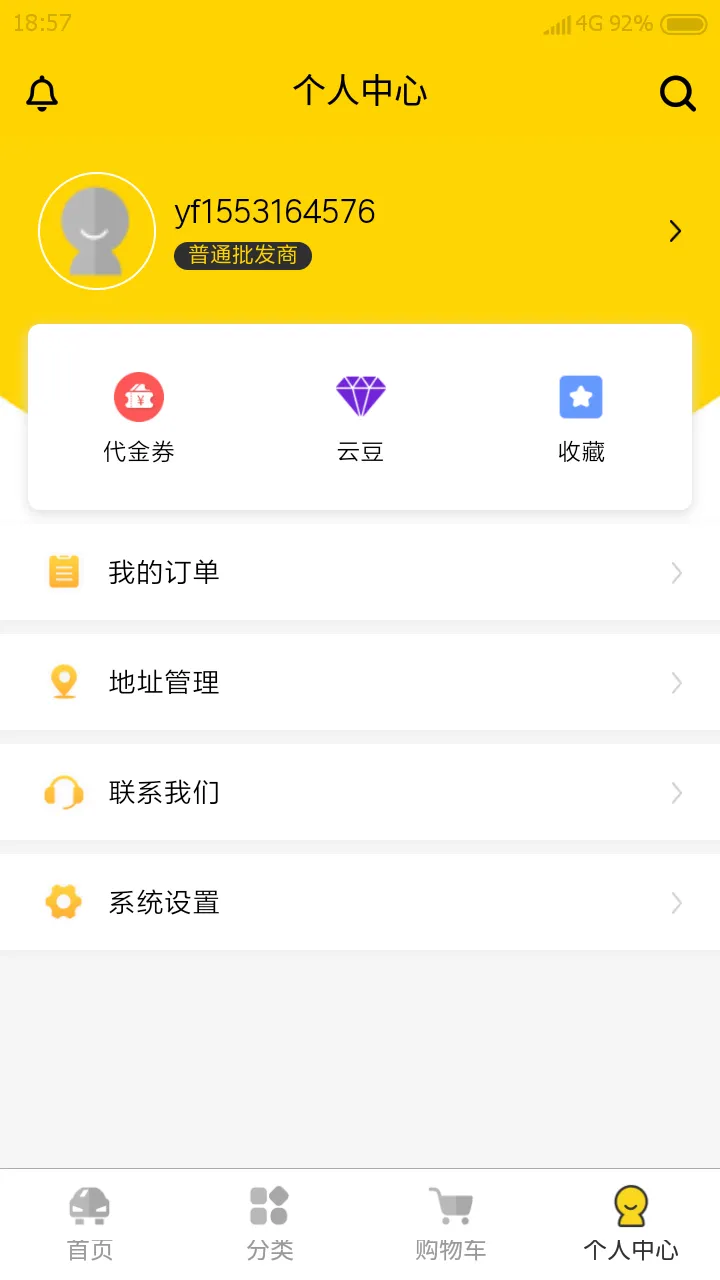Open the notification bell icon
This screenshot has width=720, height=1280.
click(x=42, y=92)
